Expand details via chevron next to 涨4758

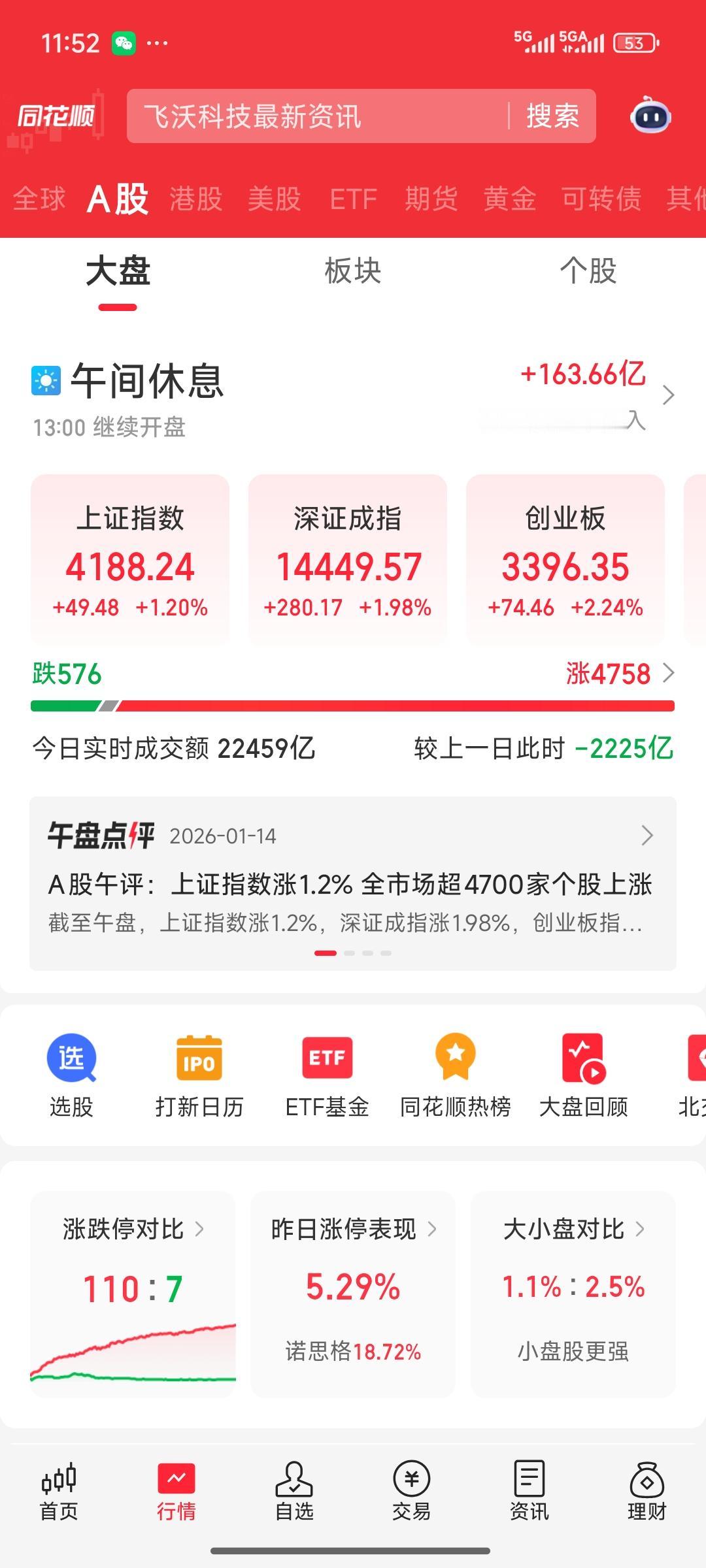667,674
